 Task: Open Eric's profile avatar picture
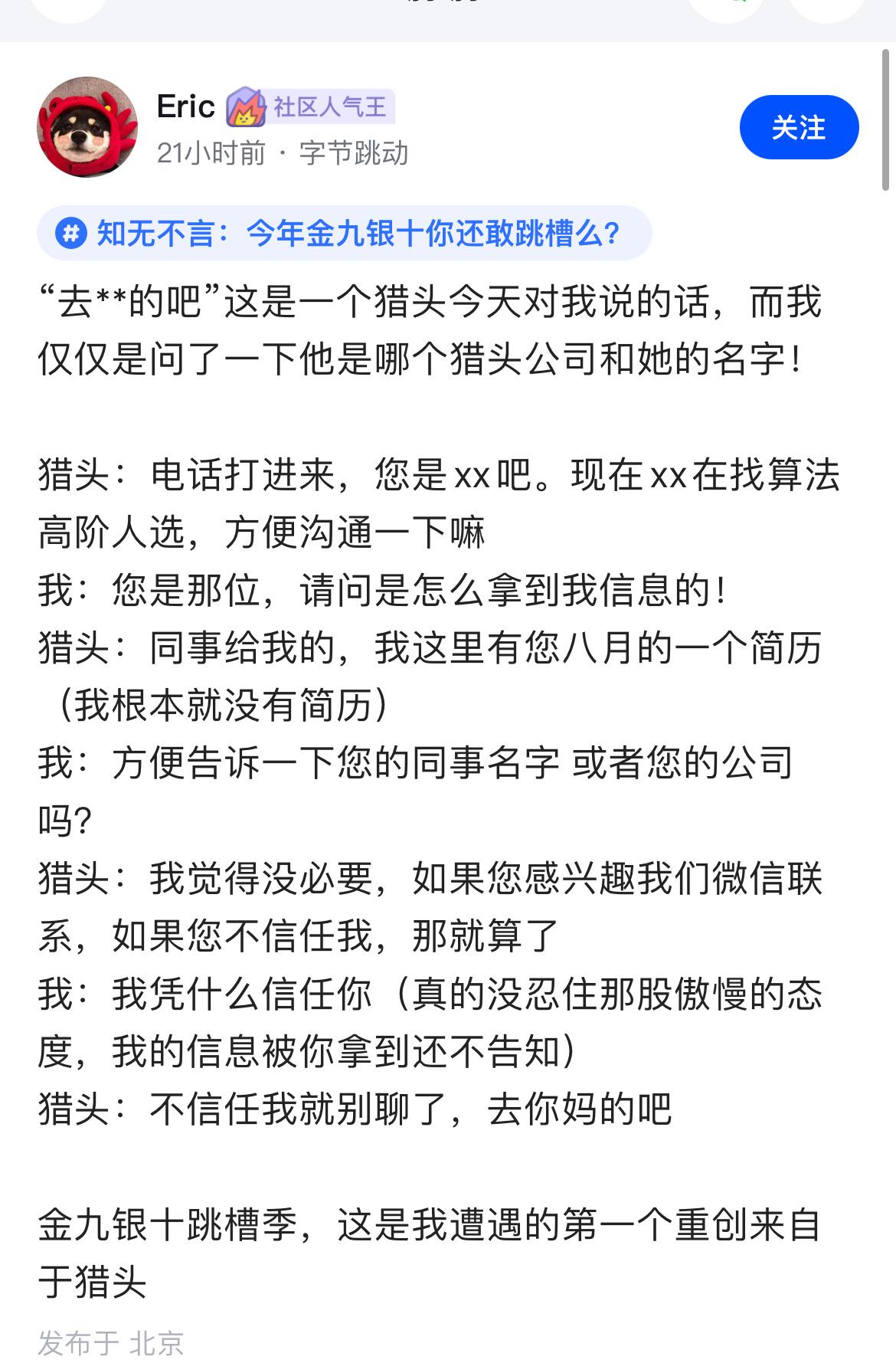click(87, 129)
